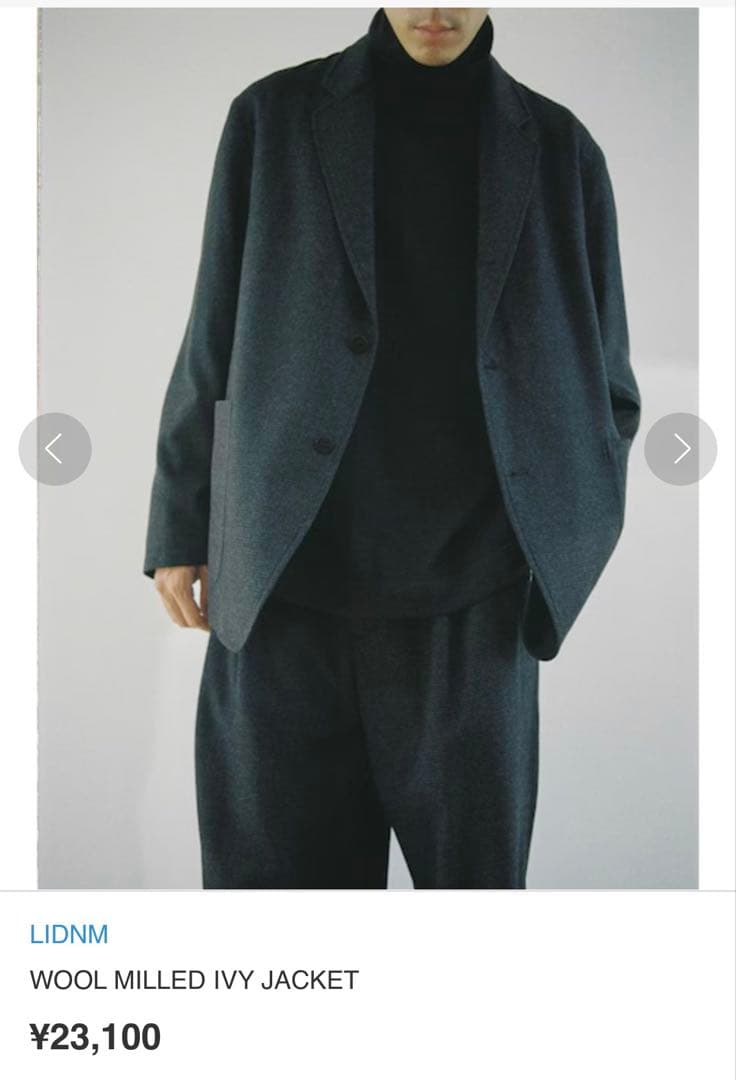The height and width of the screenshot is (1080, 736).
Task: Open the jacket product photo
Action: [368, 448]
